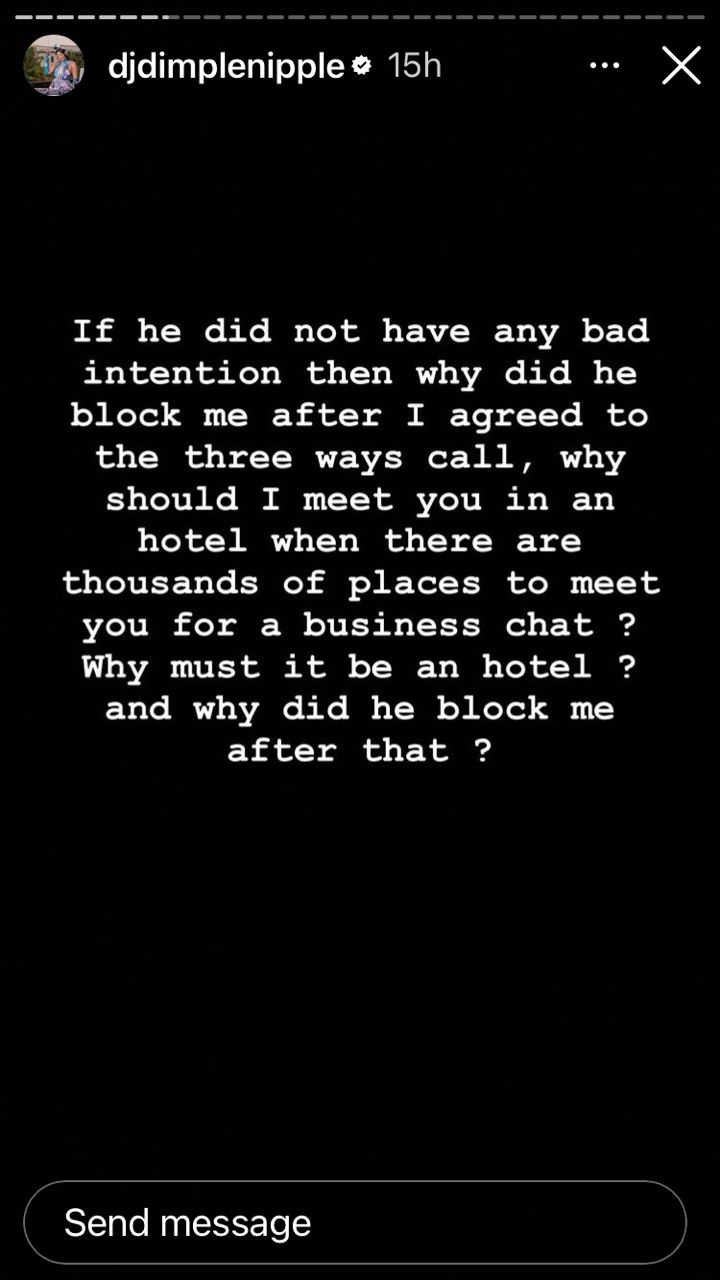Tap the djdimplenipple username

coord(226,66)
